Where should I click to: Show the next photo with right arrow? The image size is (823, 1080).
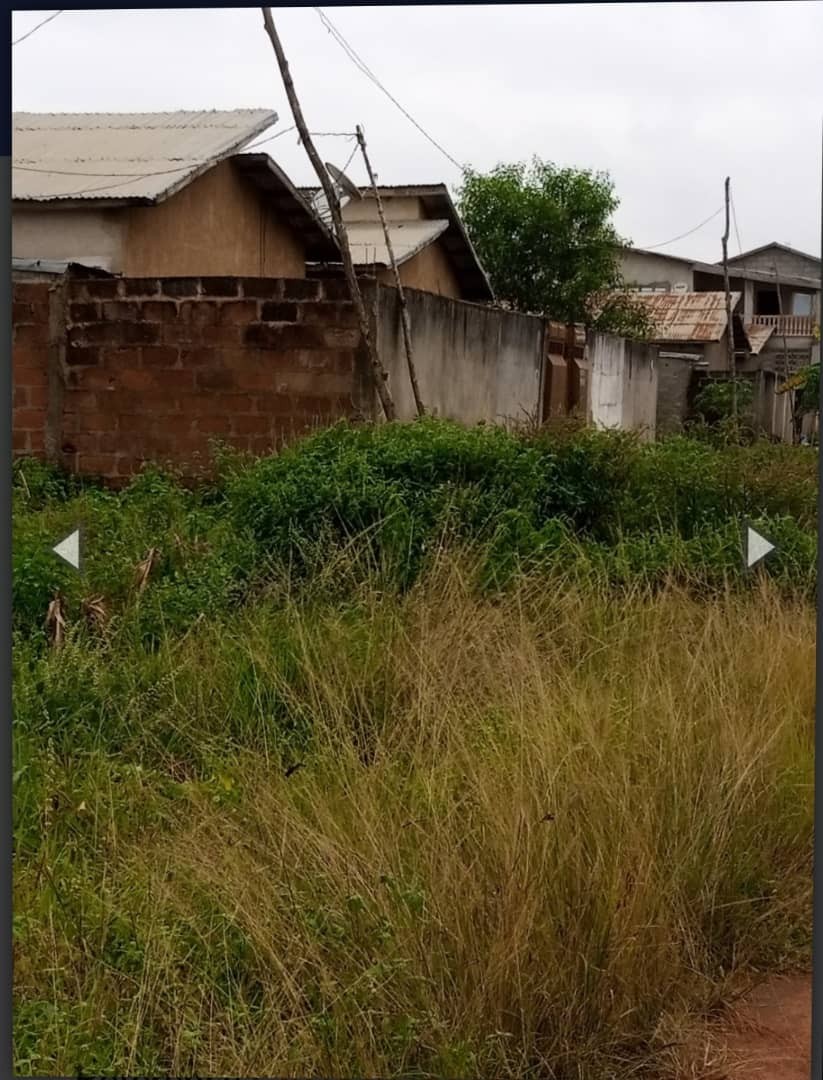[x=759, y=547]
